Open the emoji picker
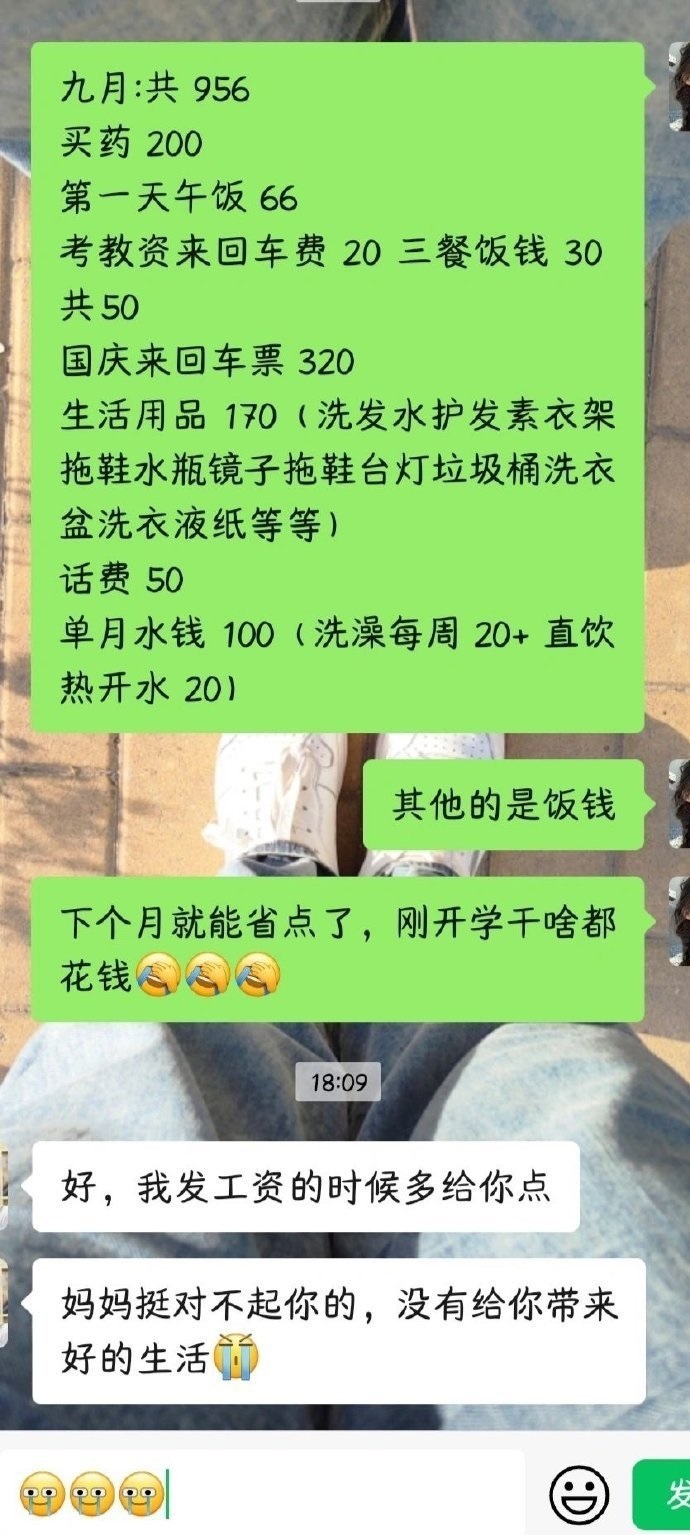Screen dimensions: 690x1535 (579, 1495)
